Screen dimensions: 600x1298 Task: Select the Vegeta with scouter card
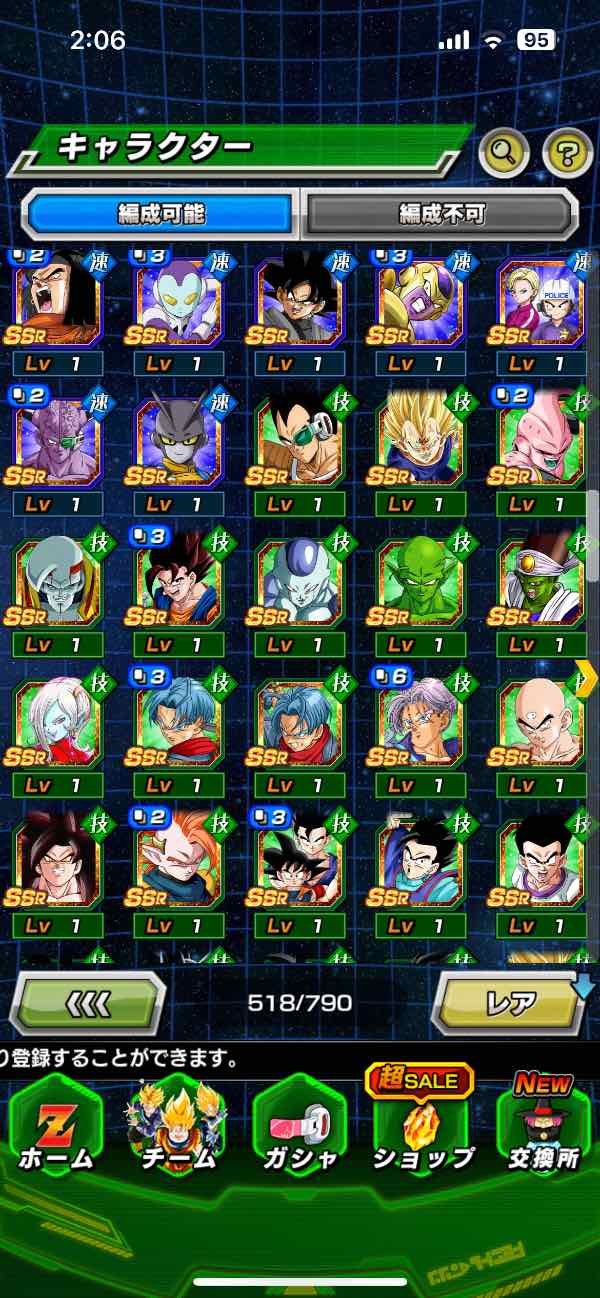(x=298, y=440)
